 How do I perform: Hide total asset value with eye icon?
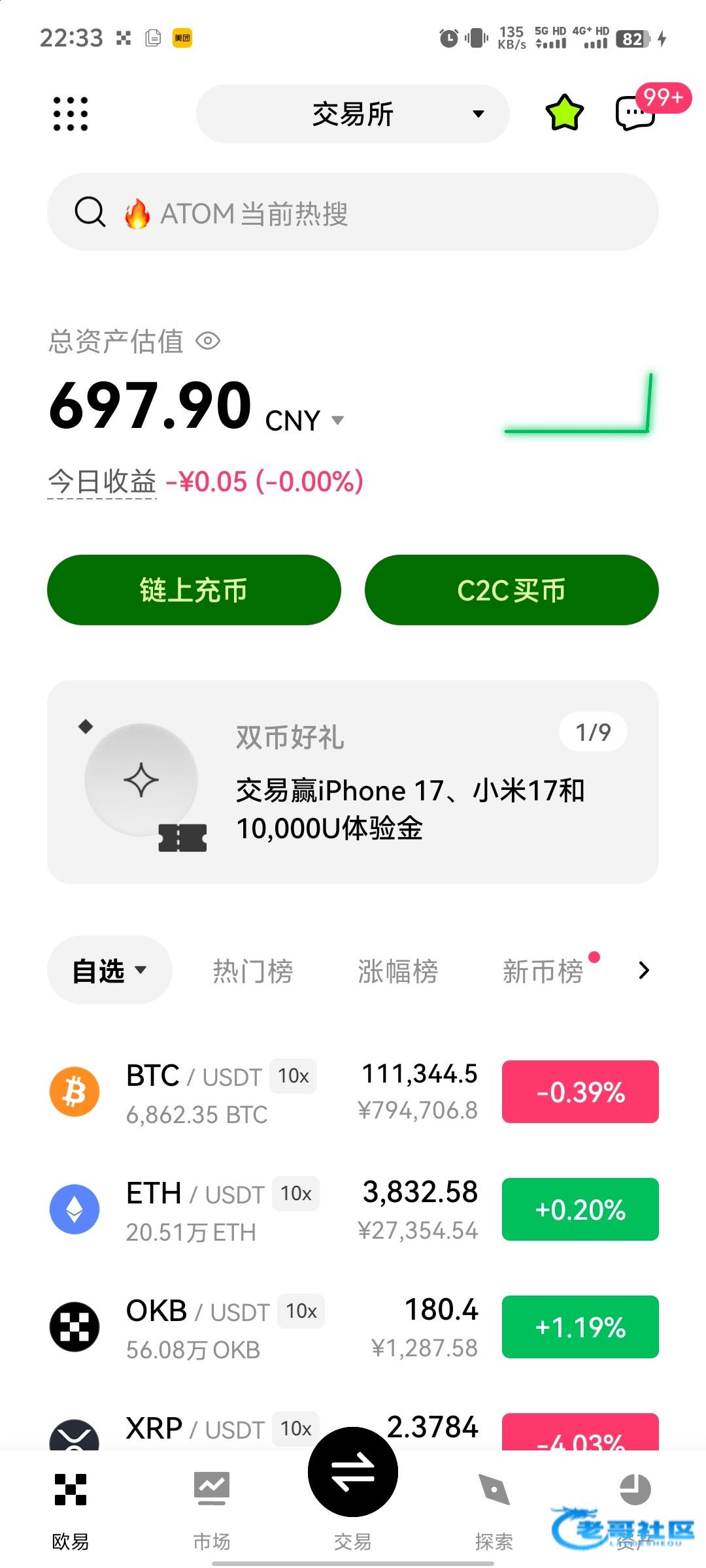(x=209, y=340)
